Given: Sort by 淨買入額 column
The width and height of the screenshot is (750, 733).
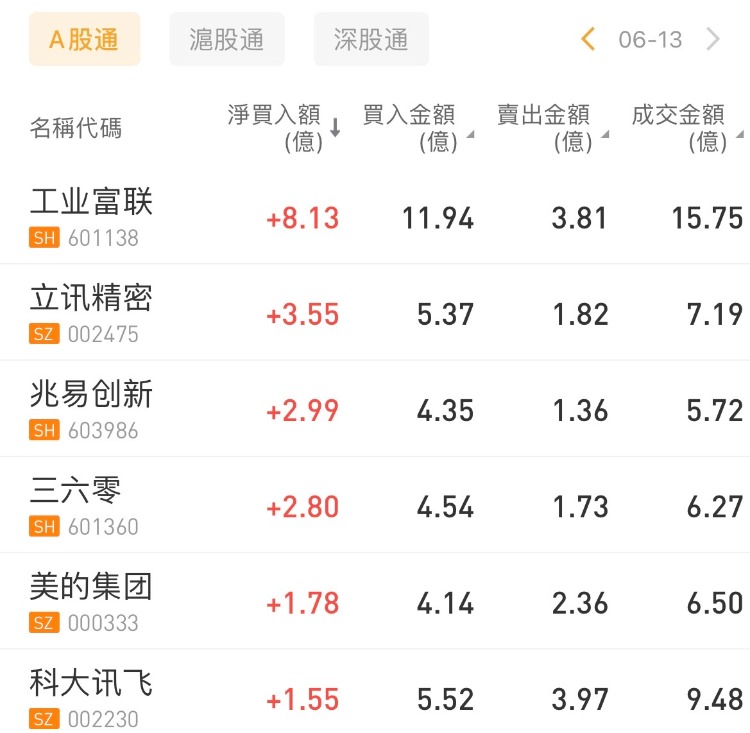Looking at the screenshot, I should tap(284, 128).
